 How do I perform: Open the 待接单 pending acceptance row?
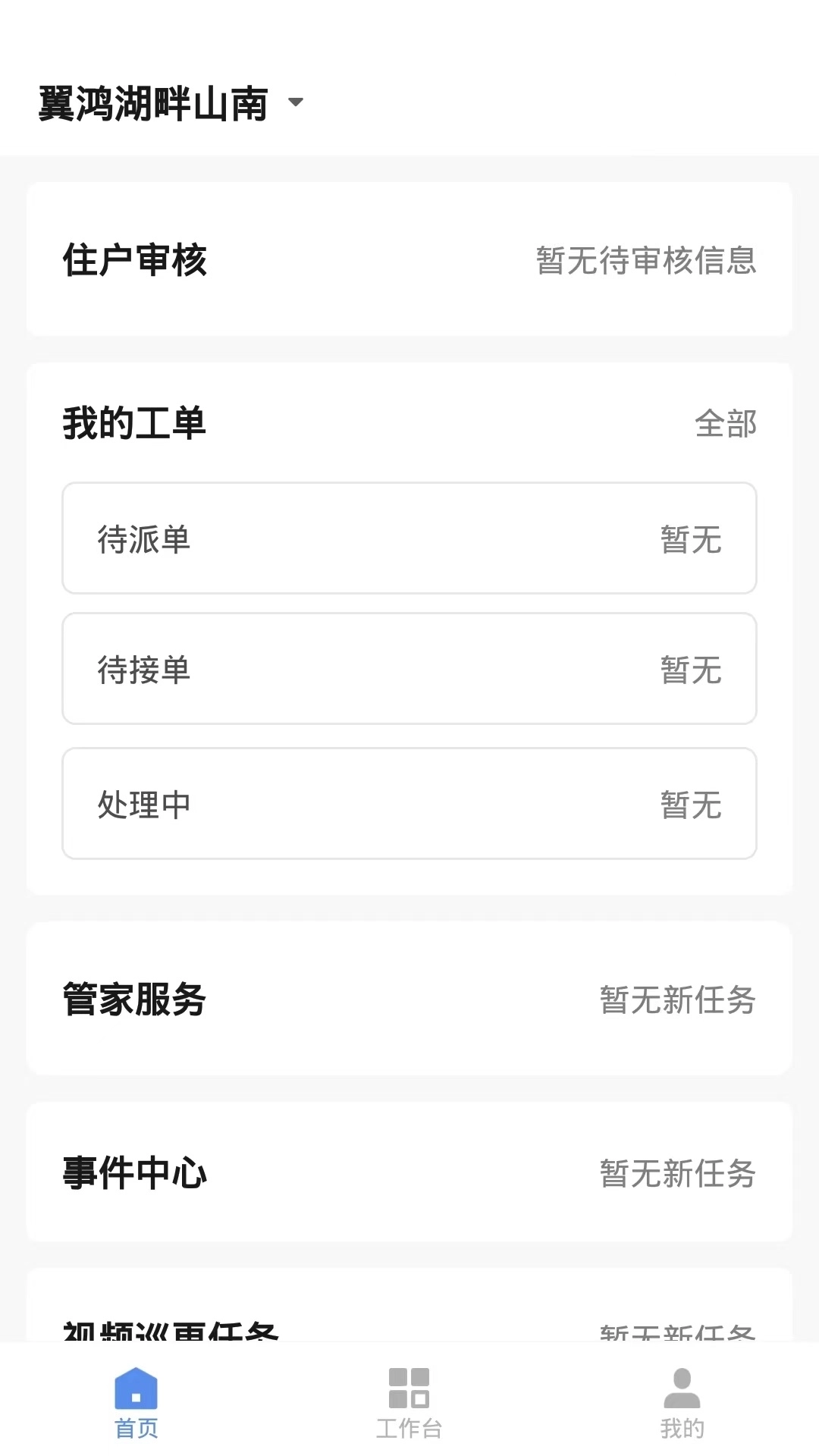click(x=409, y=669)
